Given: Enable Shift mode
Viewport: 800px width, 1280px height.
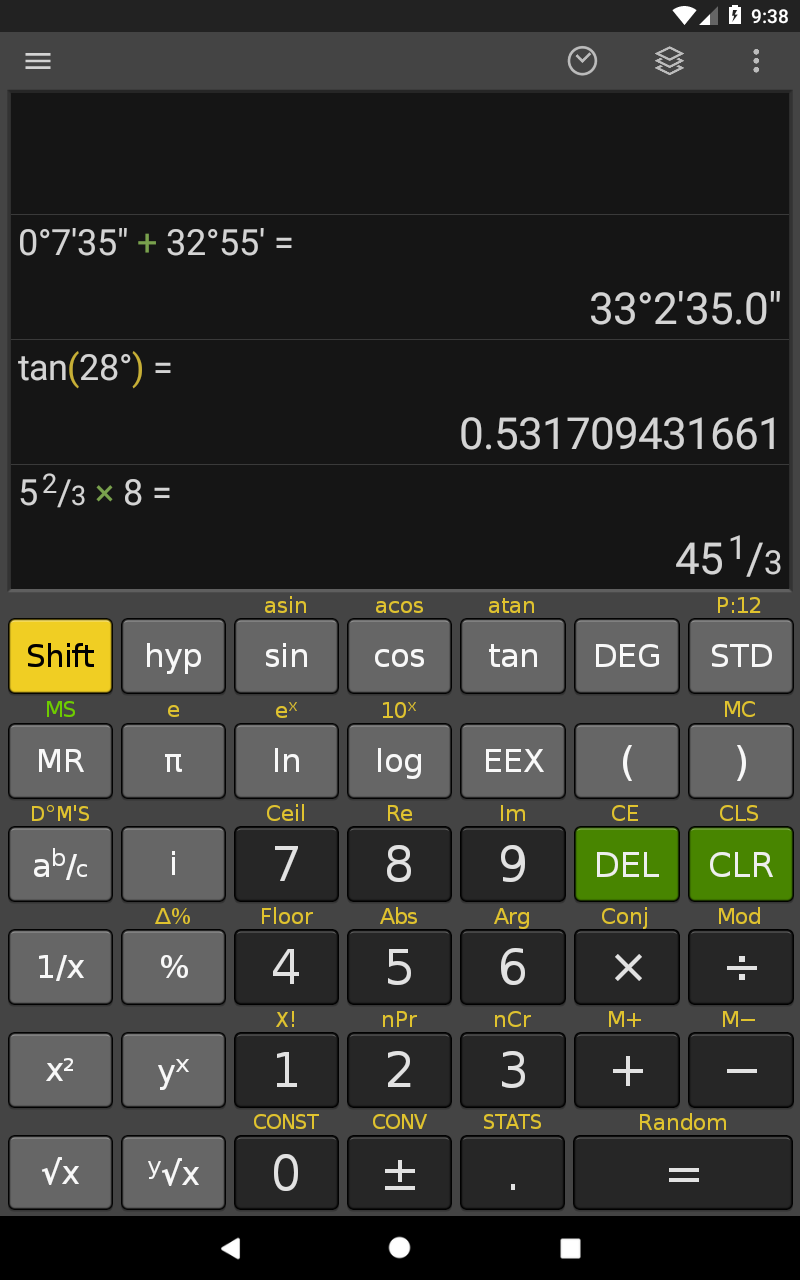Looking at the screenshot, I should pyautogui.click(x=59, y=656).
